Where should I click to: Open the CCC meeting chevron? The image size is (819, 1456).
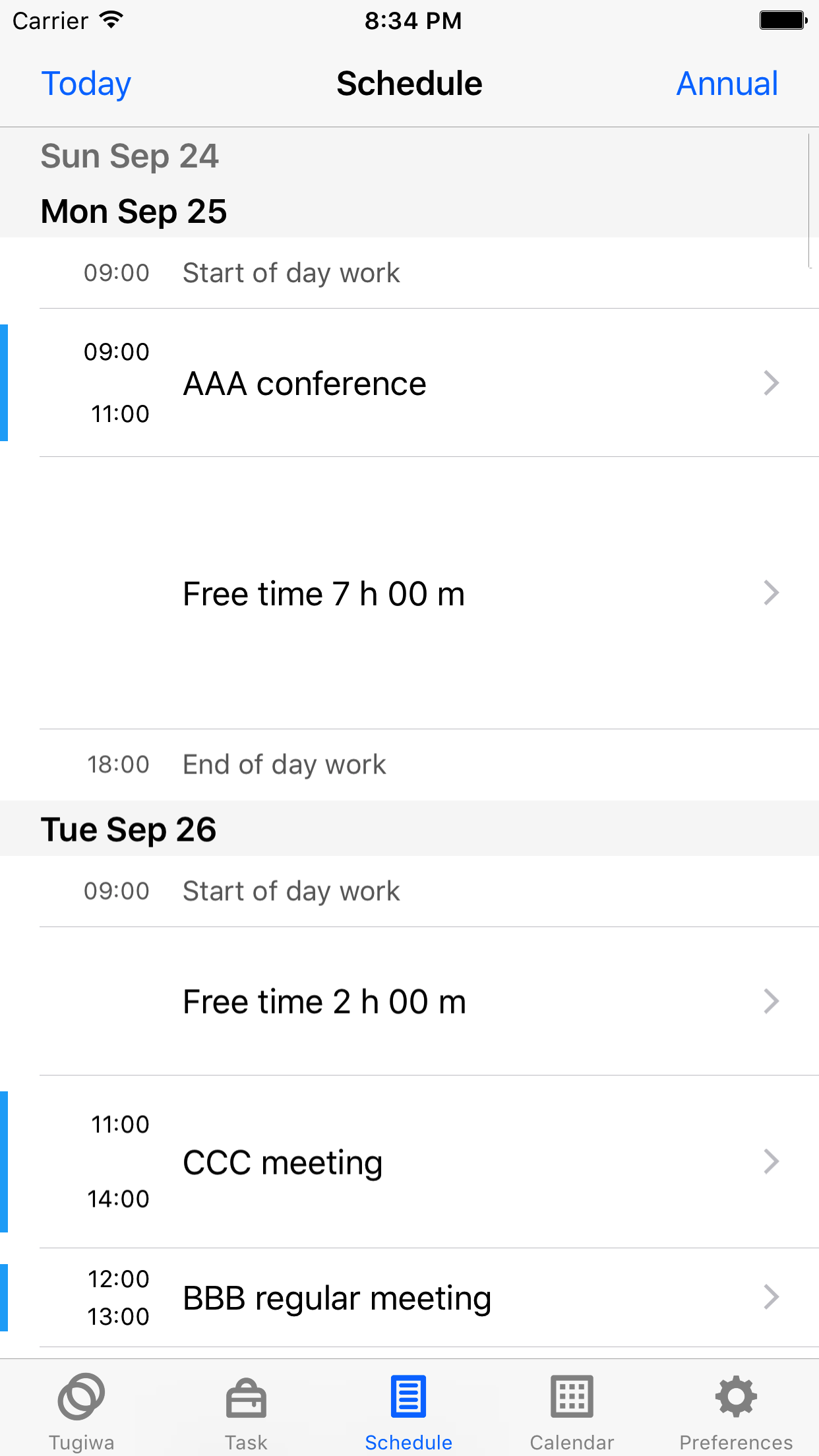tap(770, 1161)
